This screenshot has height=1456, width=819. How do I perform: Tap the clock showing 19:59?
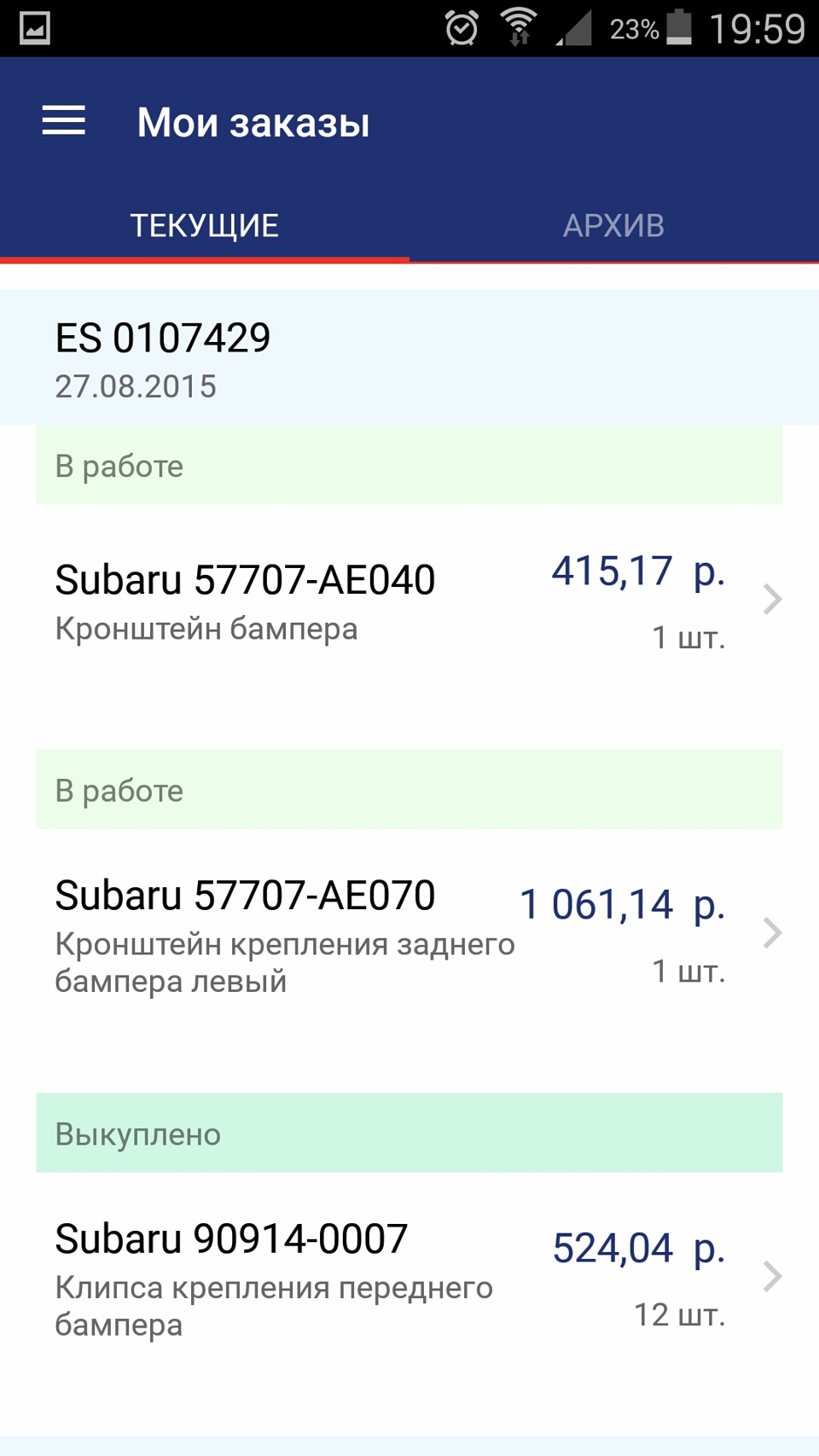(x=754, y=28)
